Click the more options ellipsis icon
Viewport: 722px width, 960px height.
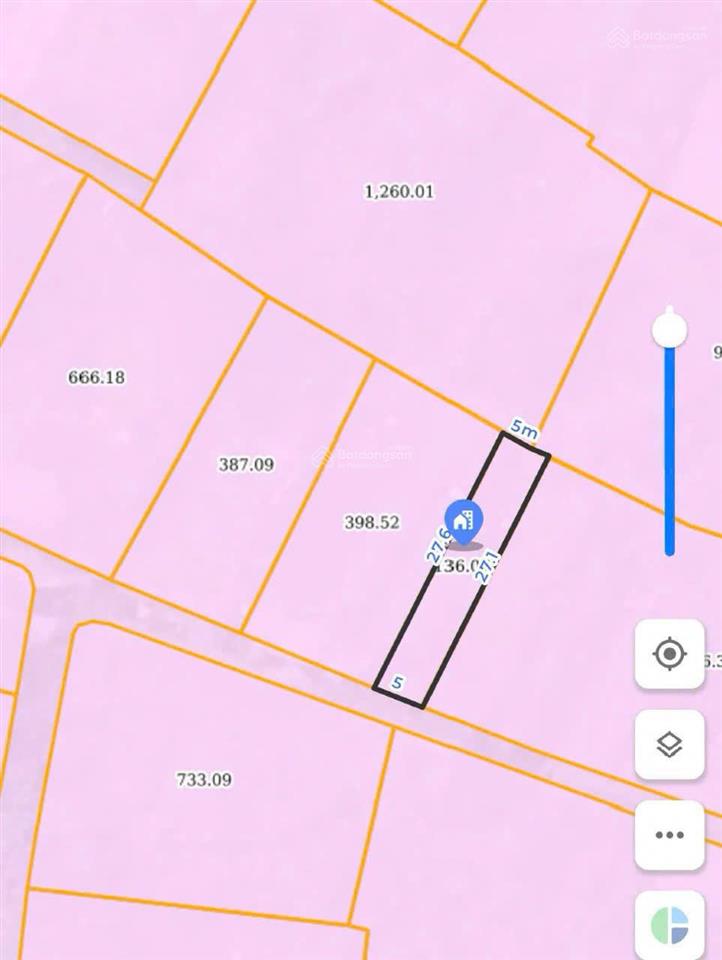(668, 833)
